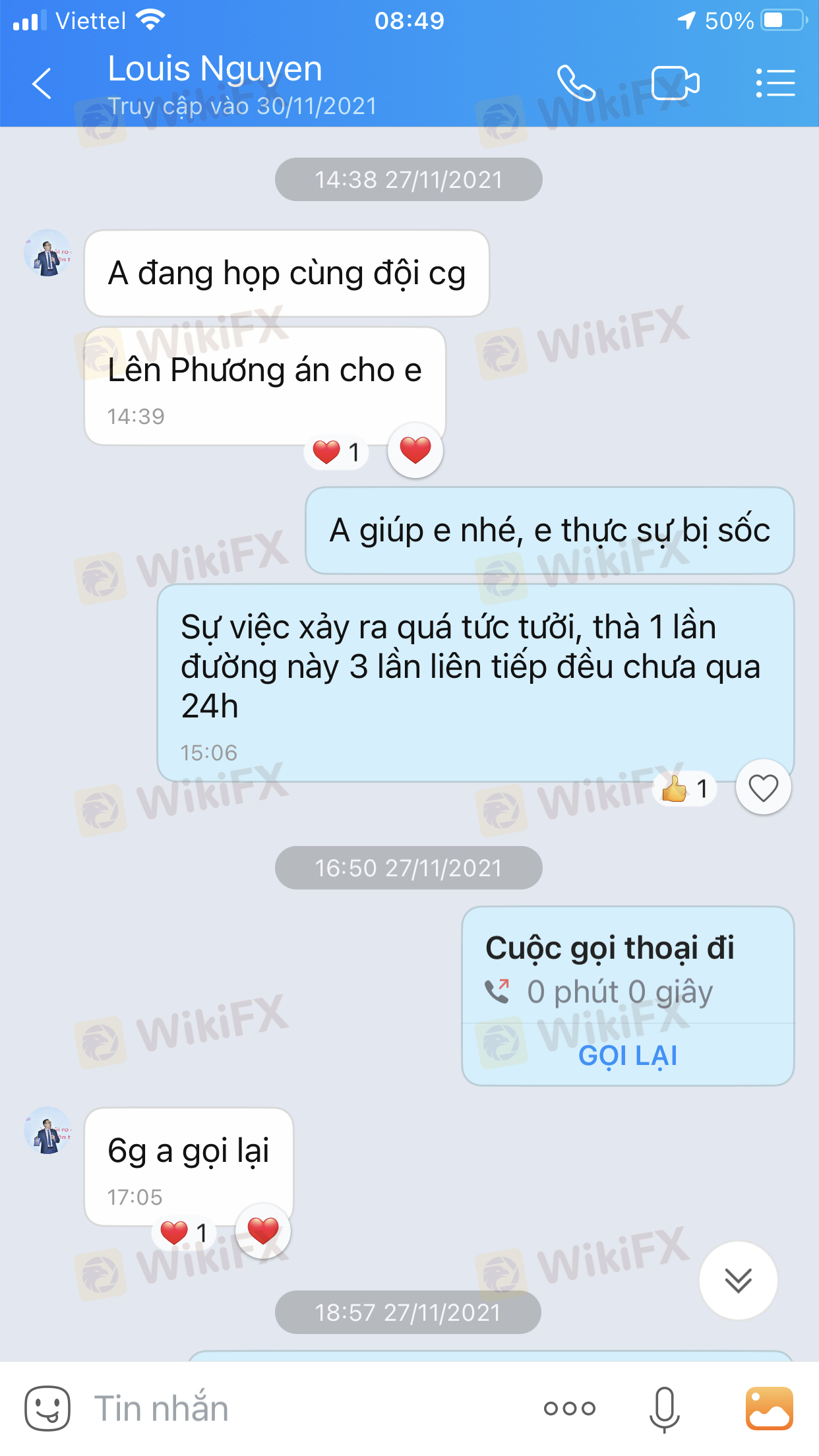
Task: Go back from Louis Nguyen chat
Action: 42,84
